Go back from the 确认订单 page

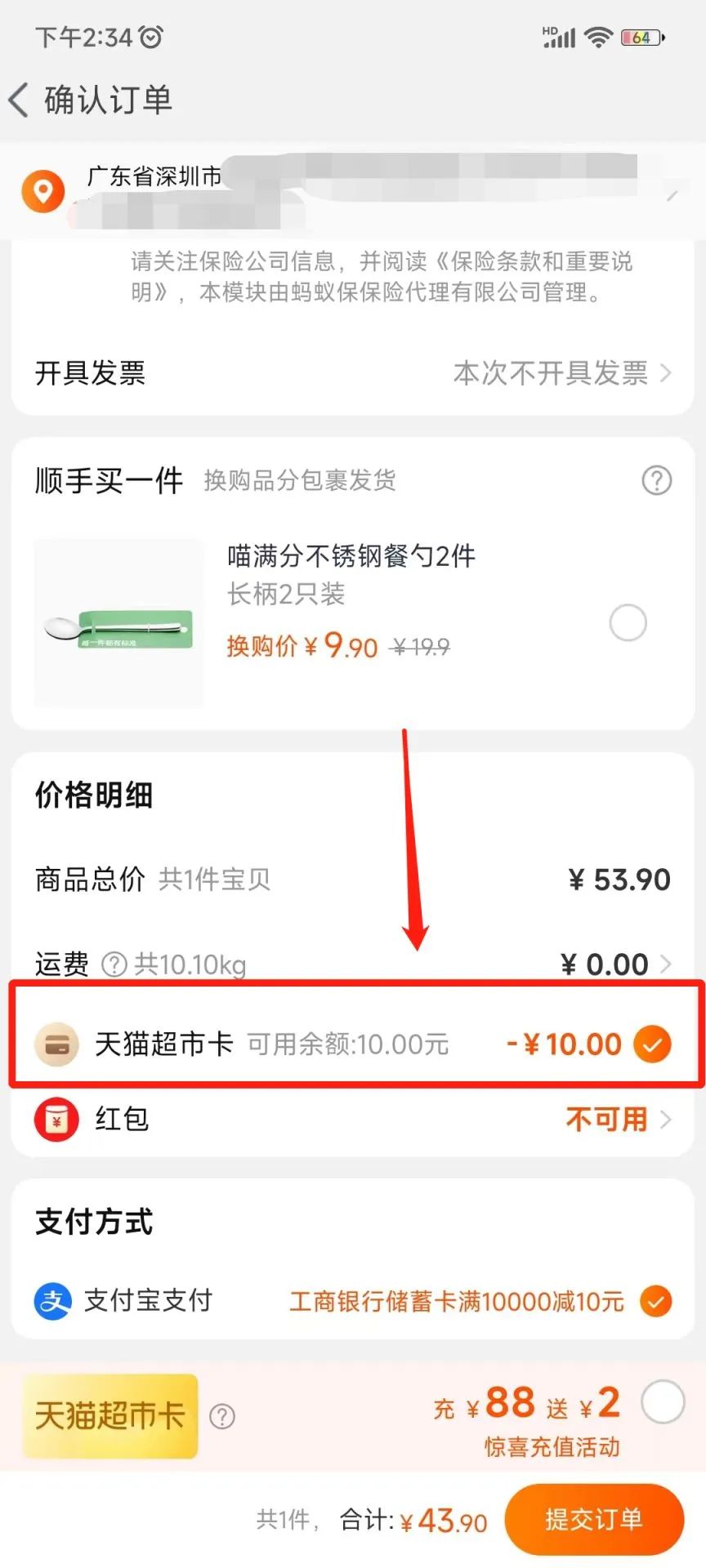pos(20,100)
